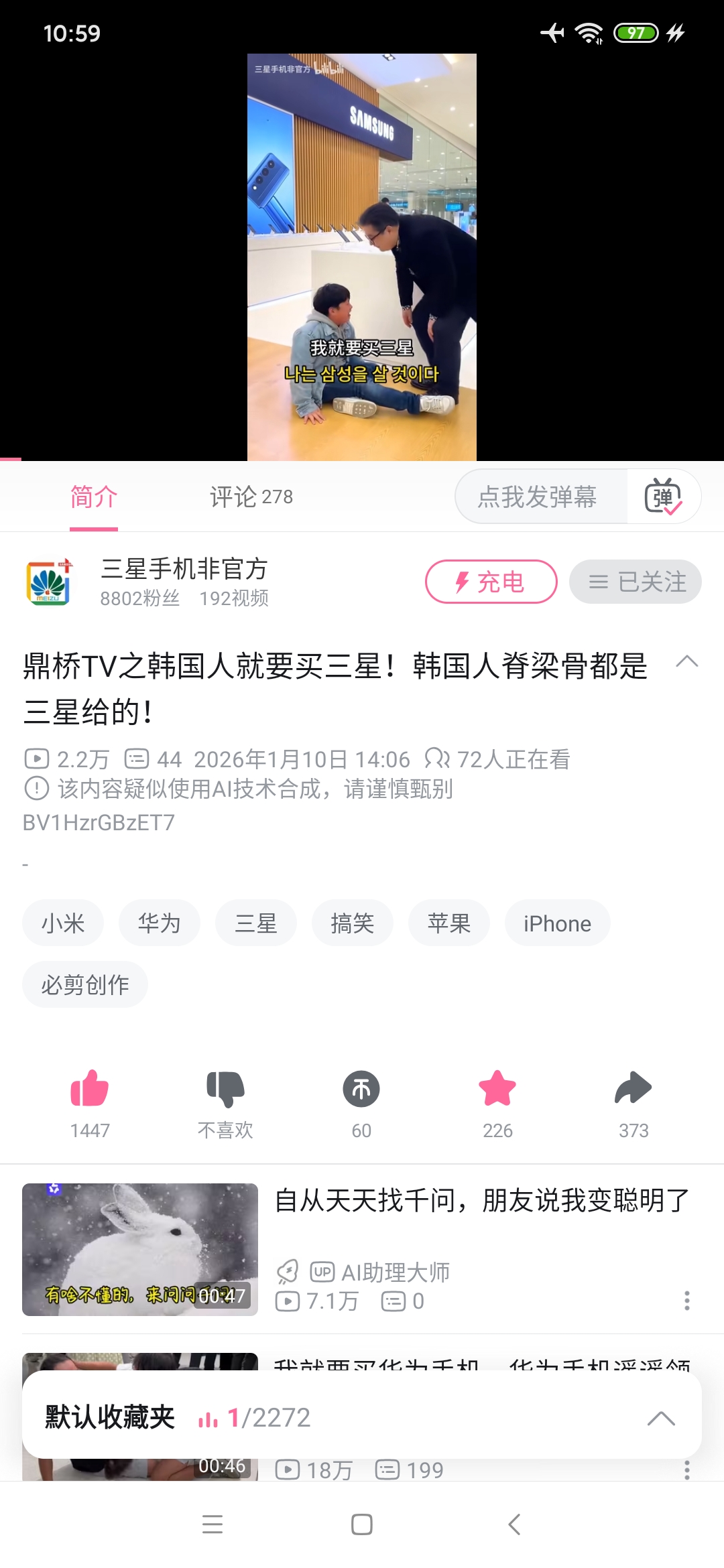This screenshot has height=1568, width=724.
Task: Open the 华为 tag chip
Action: (x=160, y=923)
